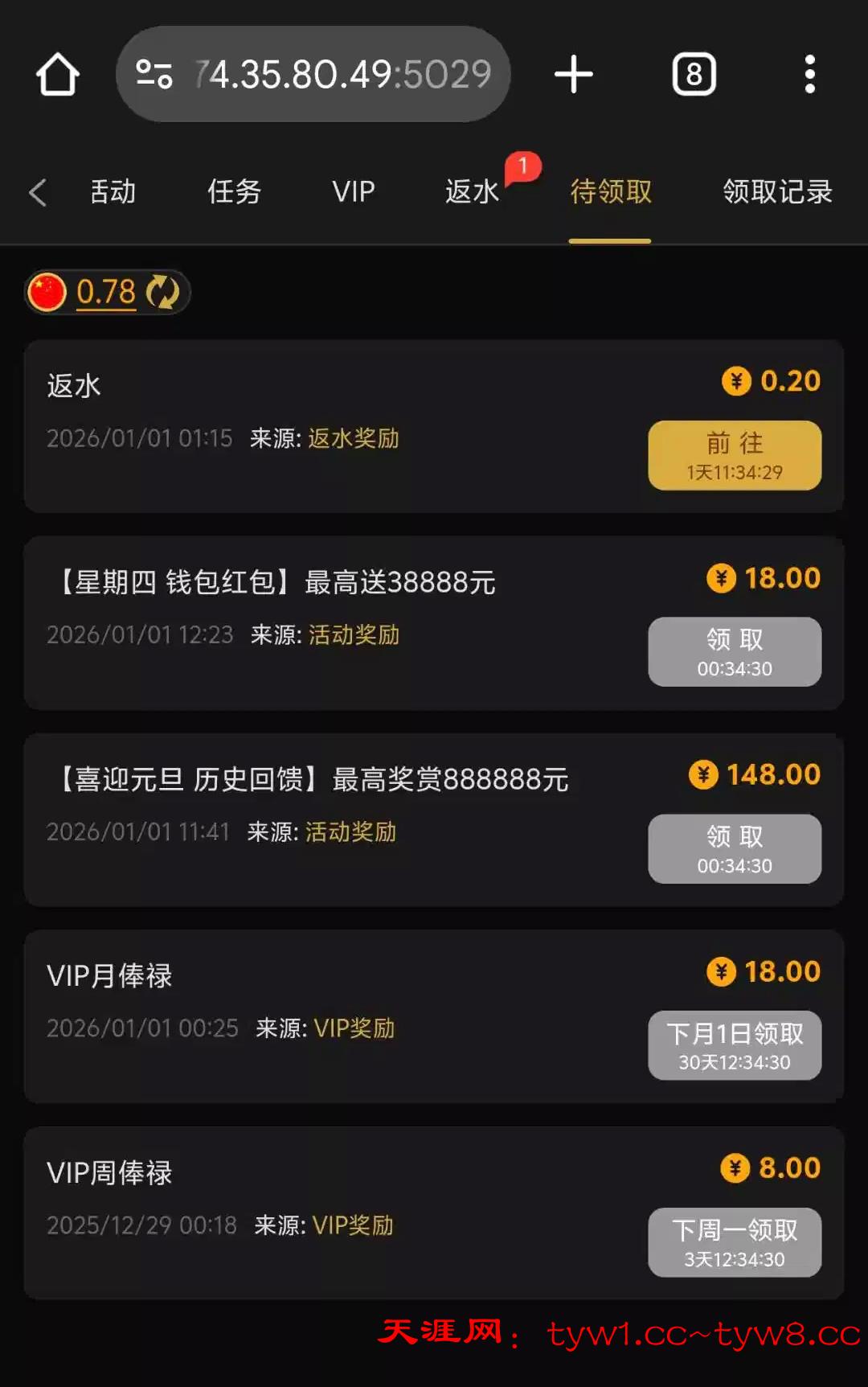
Task: Switch to the 任务 tab
Action: pos(234,192)
